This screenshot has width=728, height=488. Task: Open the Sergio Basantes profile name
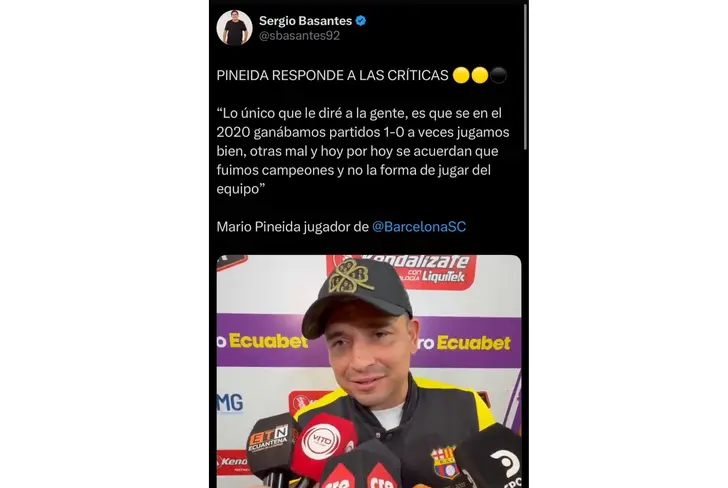pos(304,20)
